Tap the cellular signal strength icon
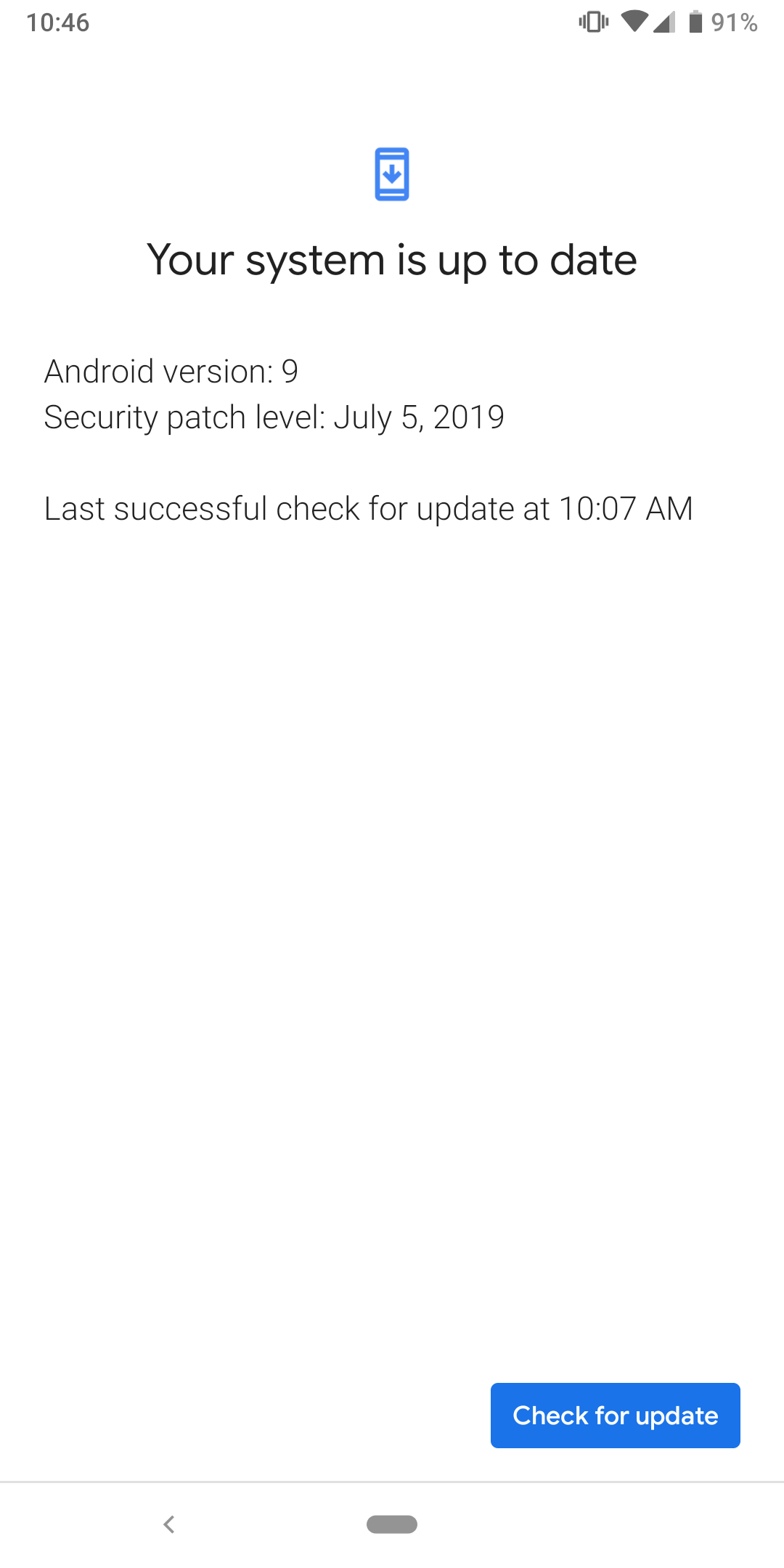Image resolution: width=784 pixels, height=1568 pixels. [x=665, y=23]
